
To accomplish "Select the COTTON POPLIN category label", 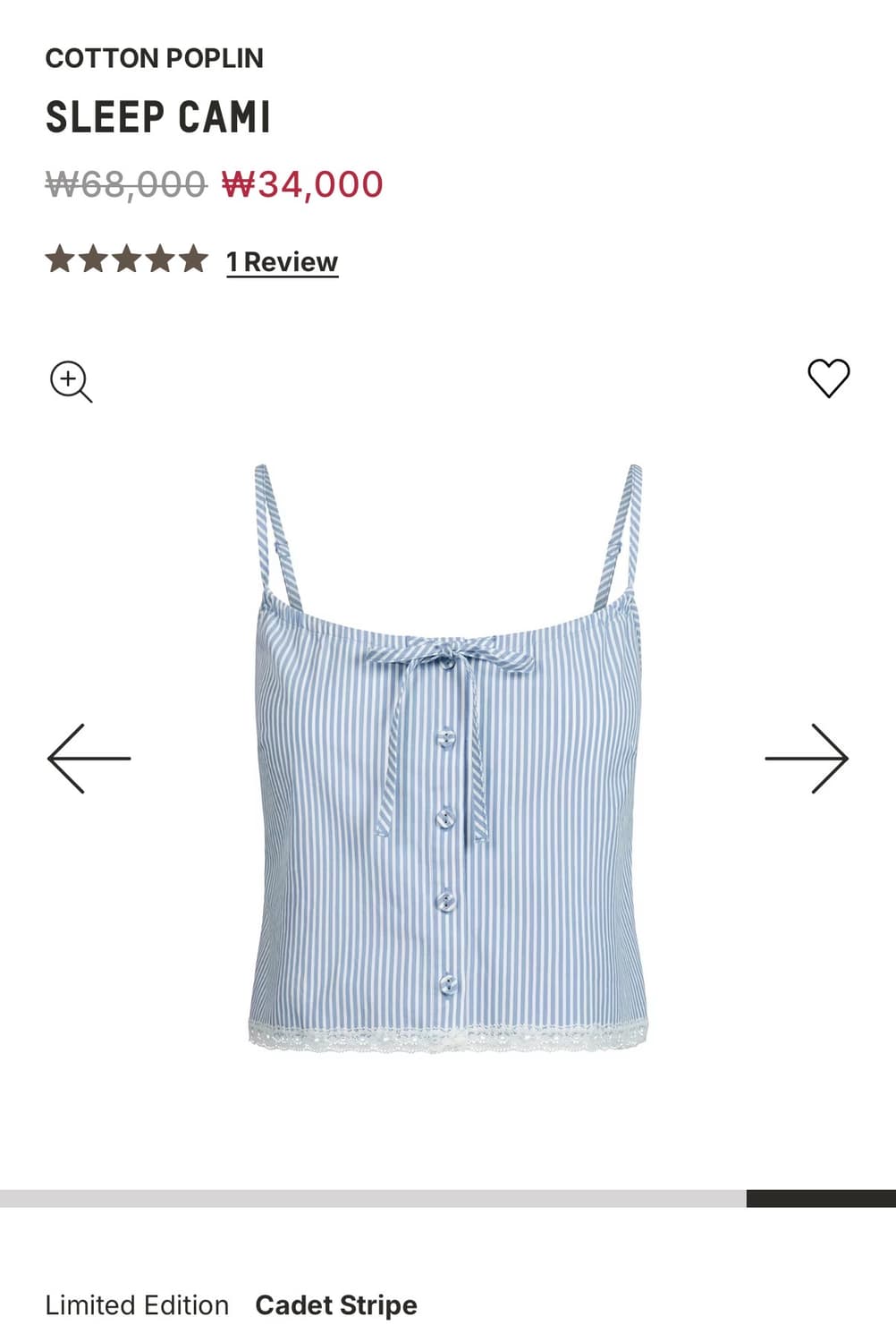I will pos(154,57).
